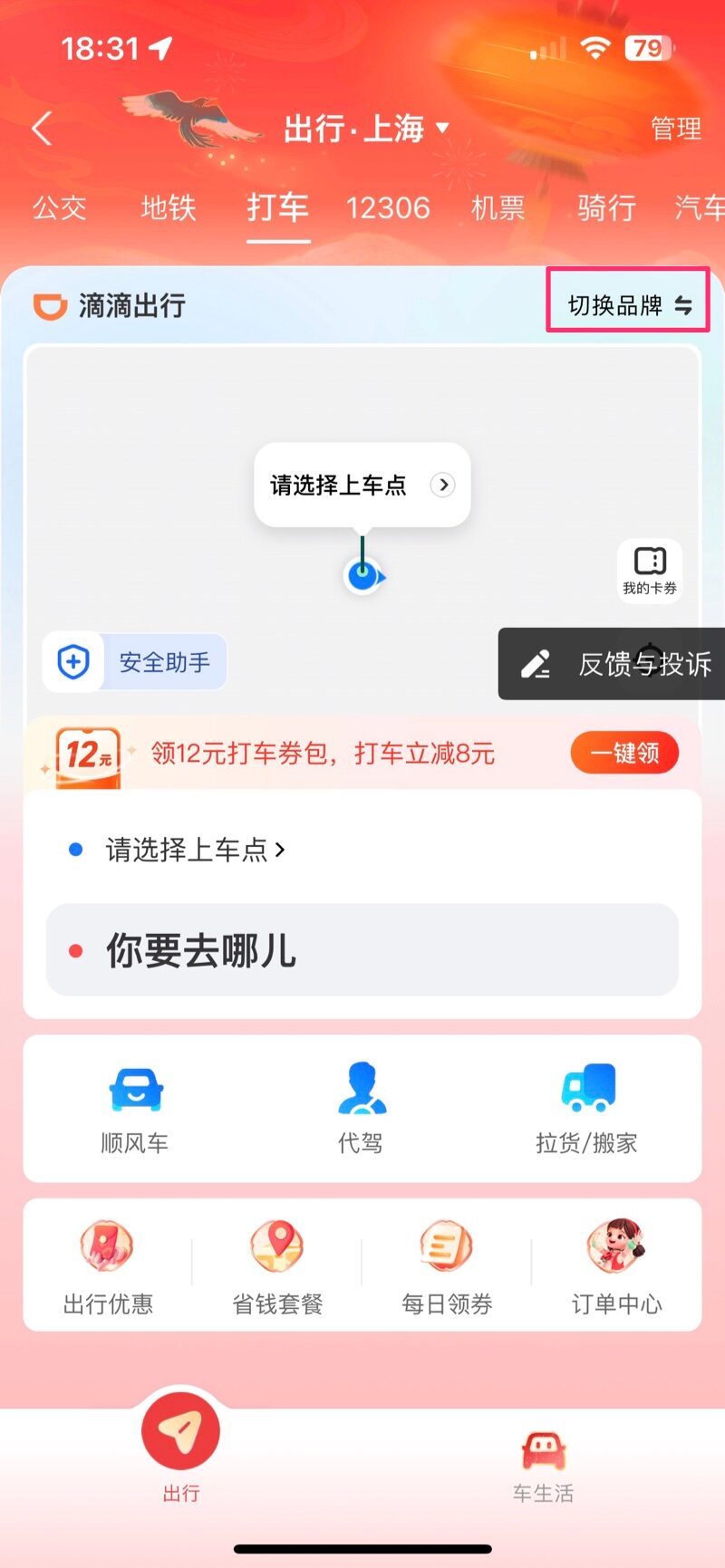The width and height of the screenshot is (725, 1568).
Task: Enter destination in 你要去哪儿
Action: [x=362, y=950]
